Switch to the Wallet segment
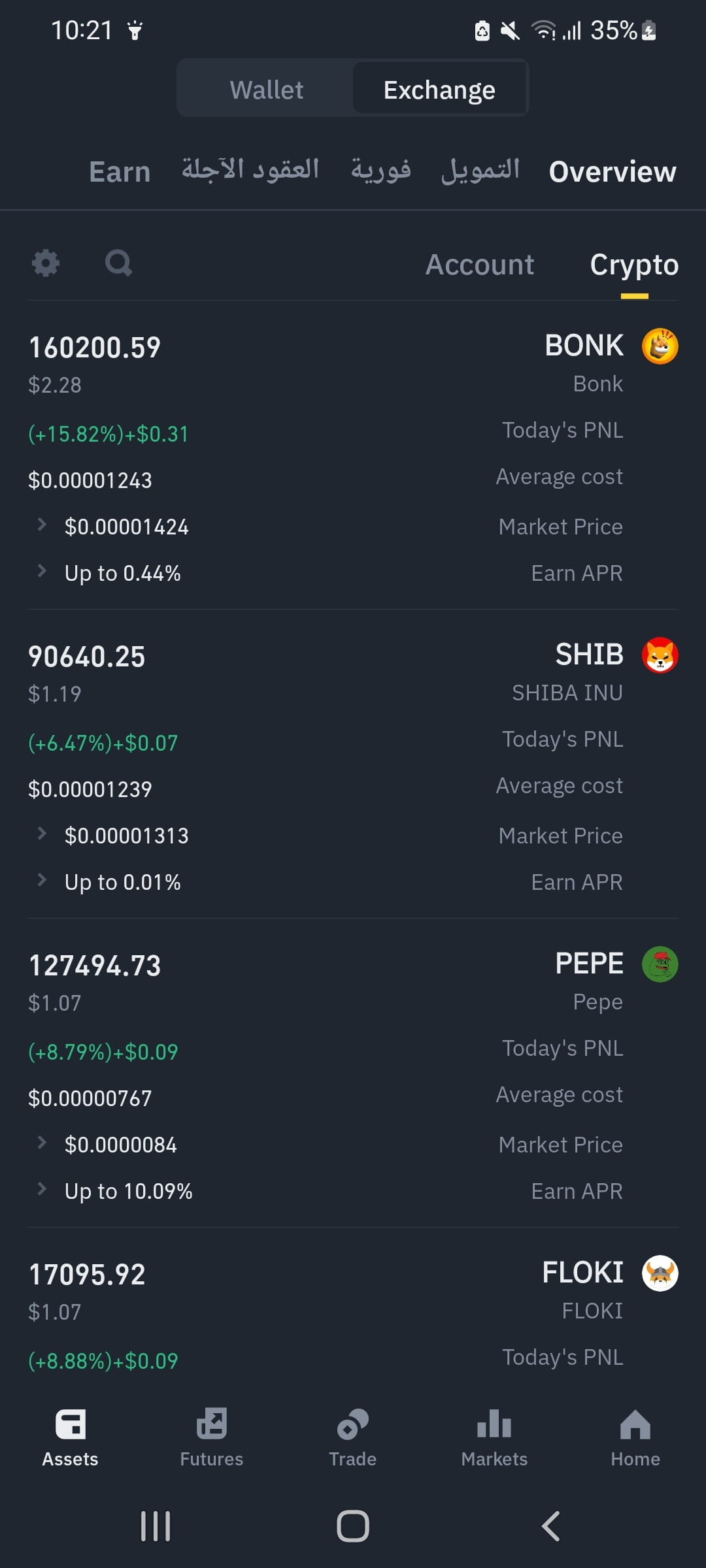Screen dimensions: 706x1568 click(x=267, y=90)
